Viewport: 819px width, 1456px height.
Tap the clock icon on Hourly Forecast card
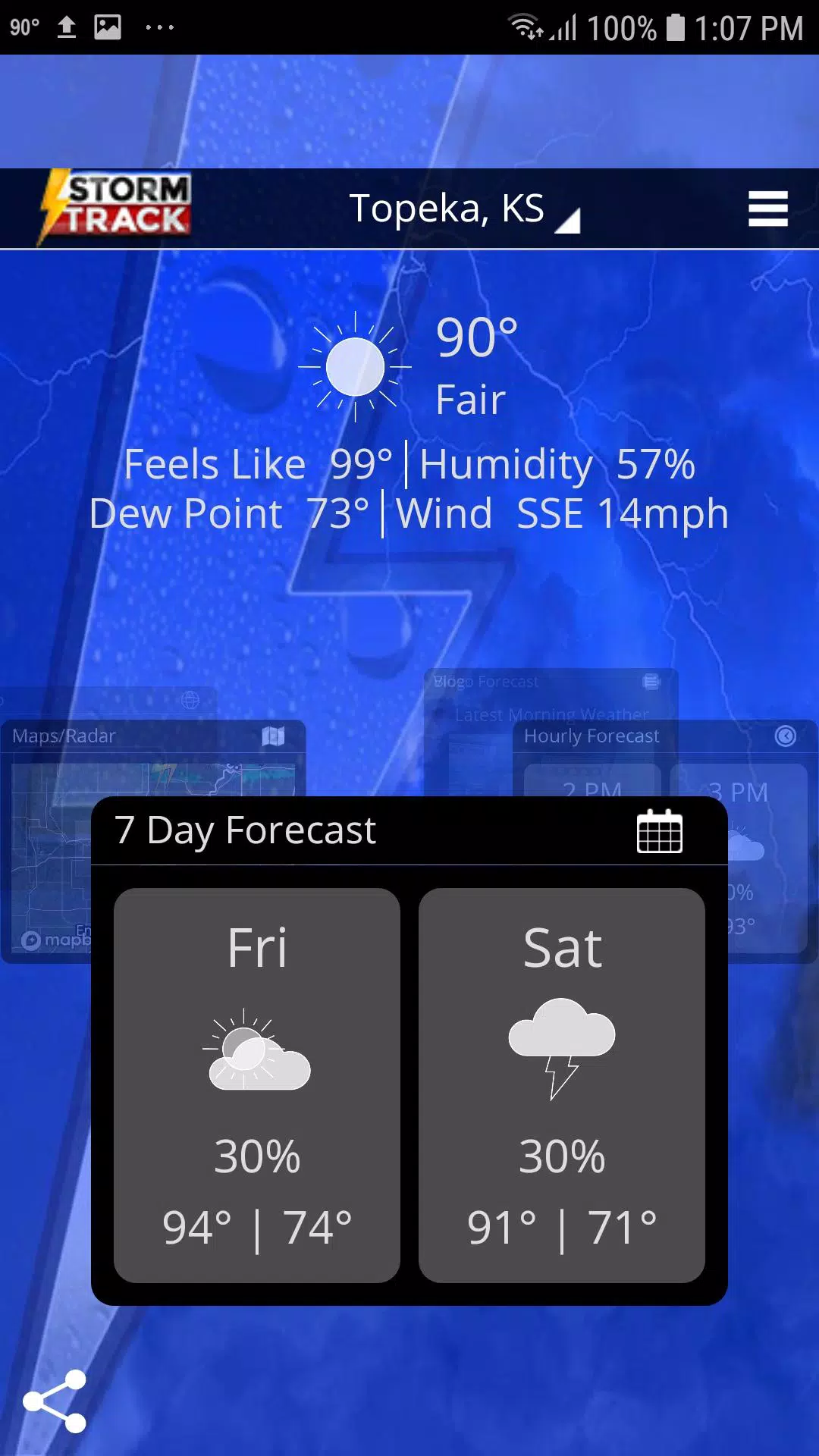point(785,734)
